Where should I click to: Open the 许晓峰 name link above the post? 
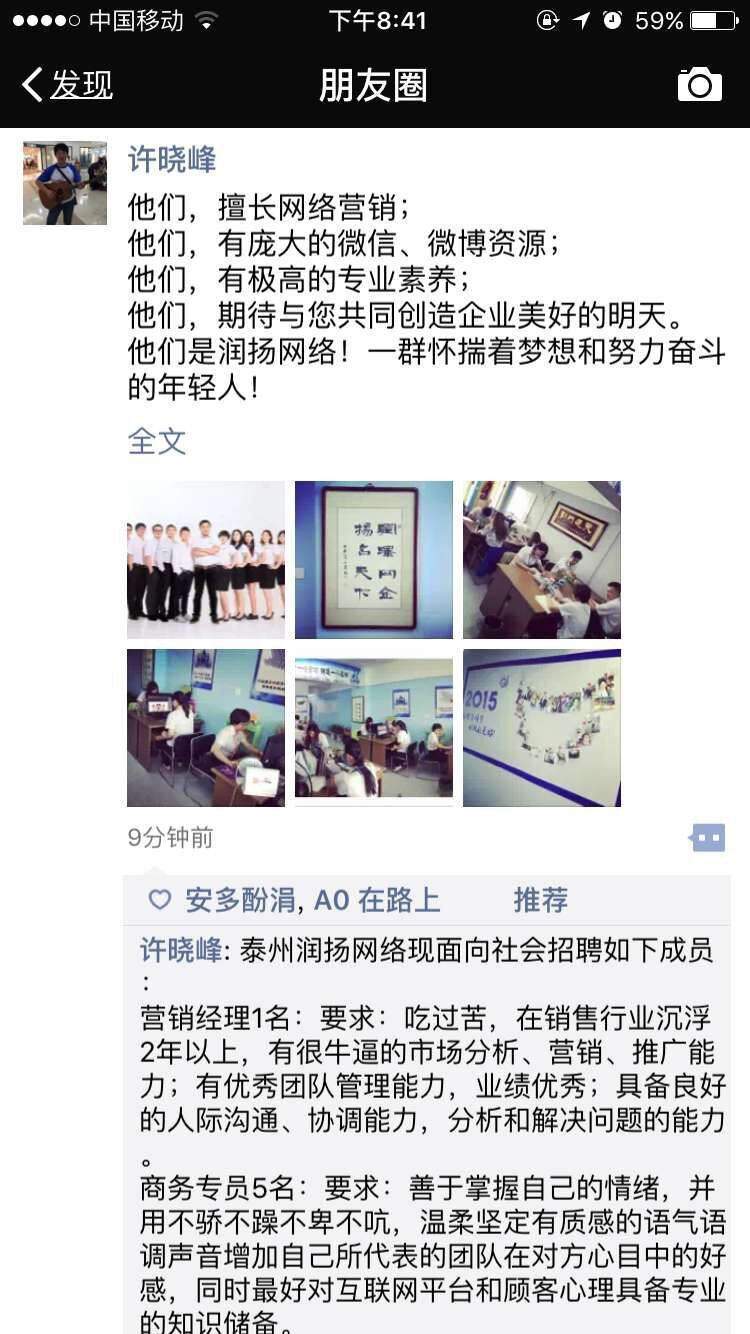[172, 160]
